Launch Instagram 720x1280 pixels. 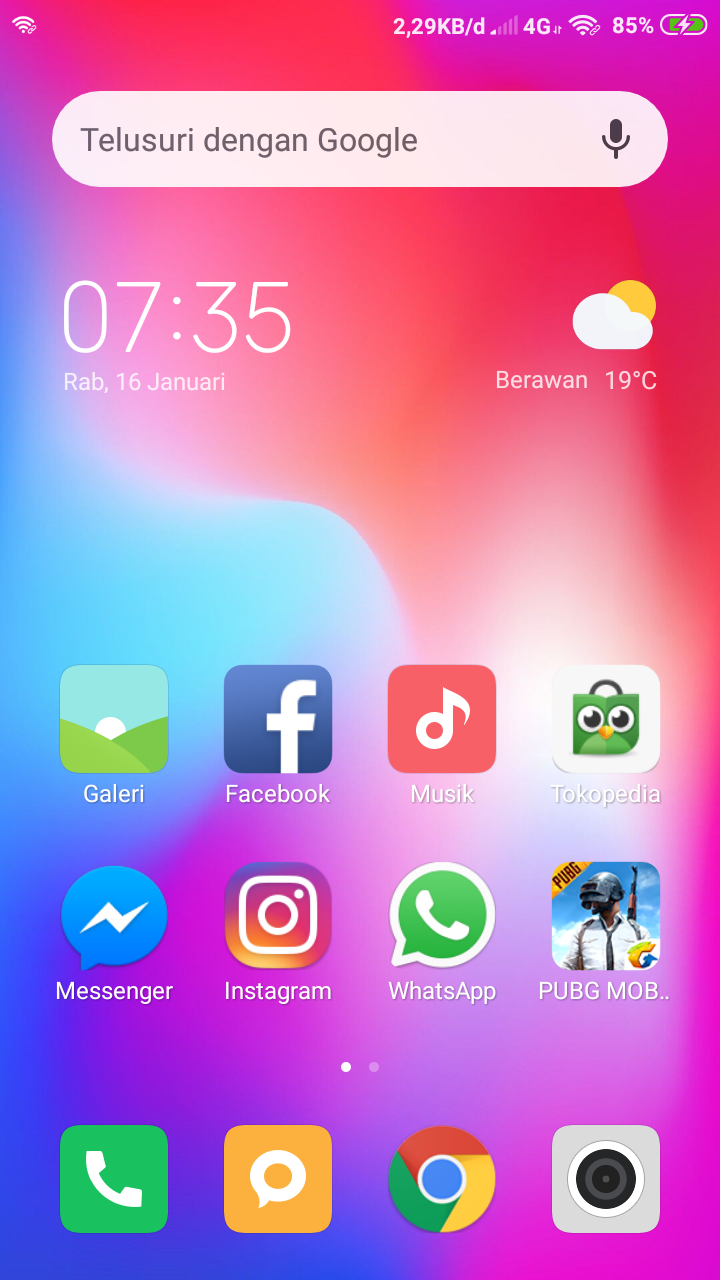(278, 917)
